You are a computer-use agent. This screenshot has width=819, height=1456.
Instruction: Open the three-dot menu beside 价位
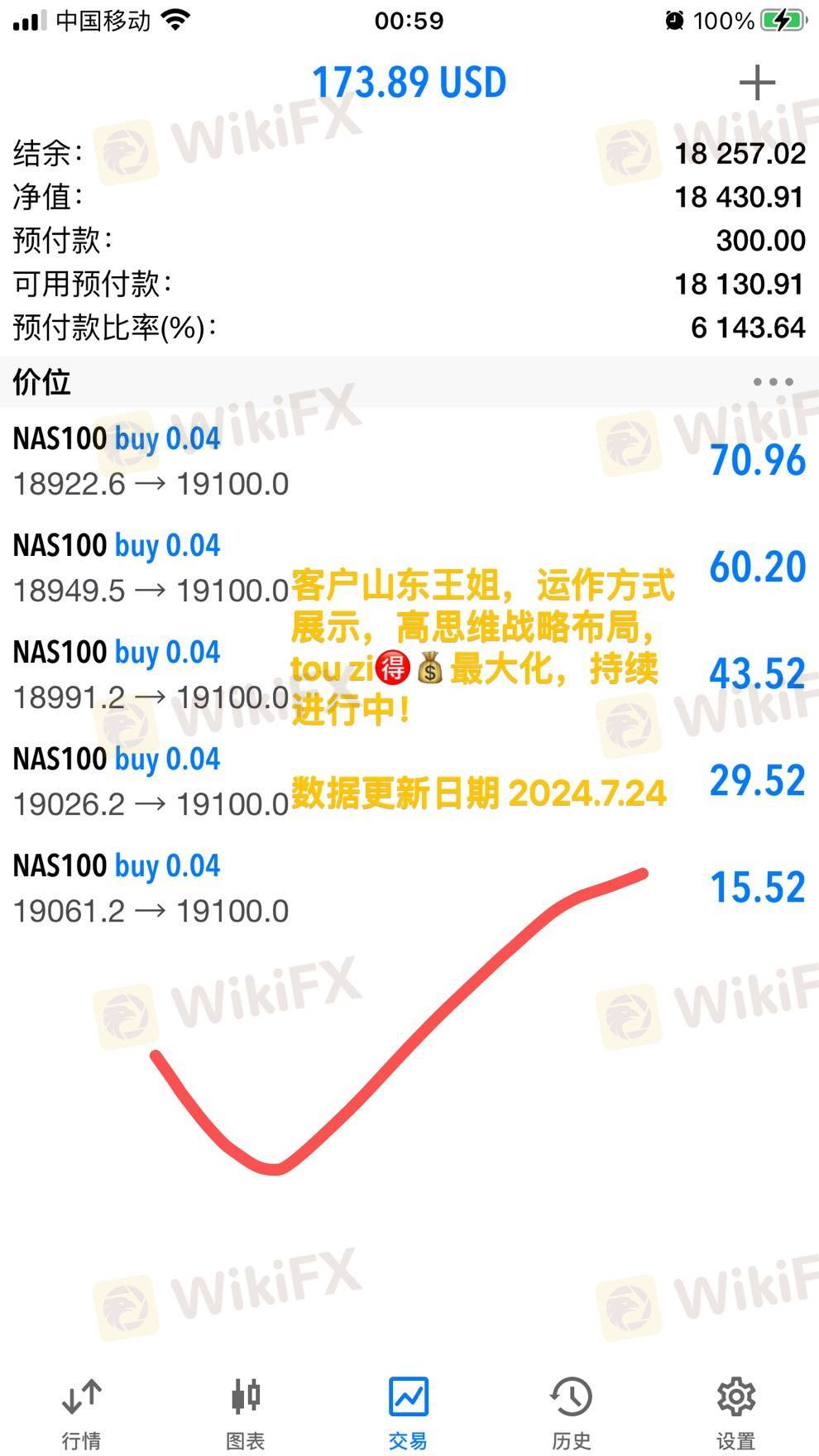(x=773, y=382)
